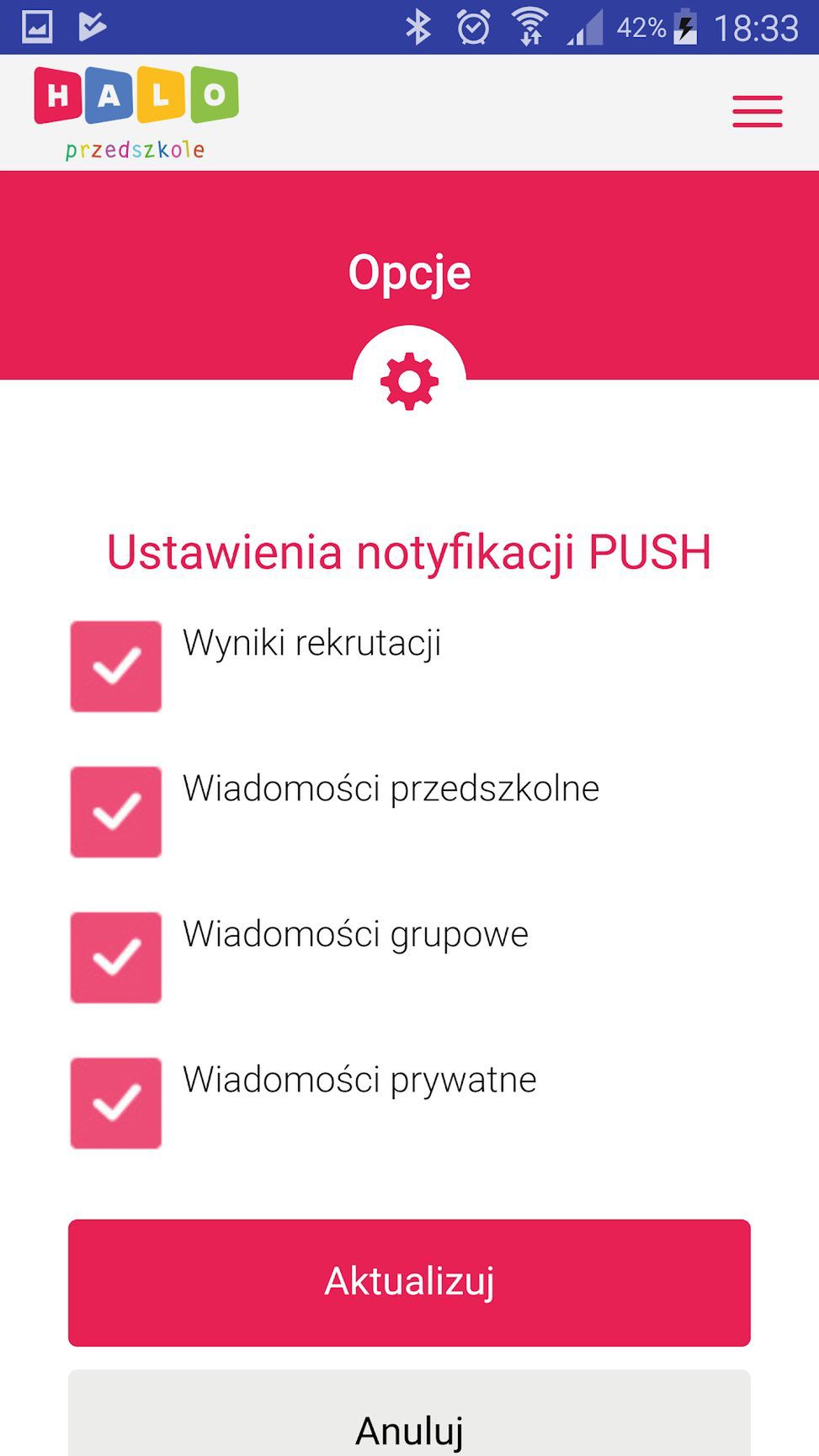
Task: Open the hamburger menu
Action: coord(757,111)
